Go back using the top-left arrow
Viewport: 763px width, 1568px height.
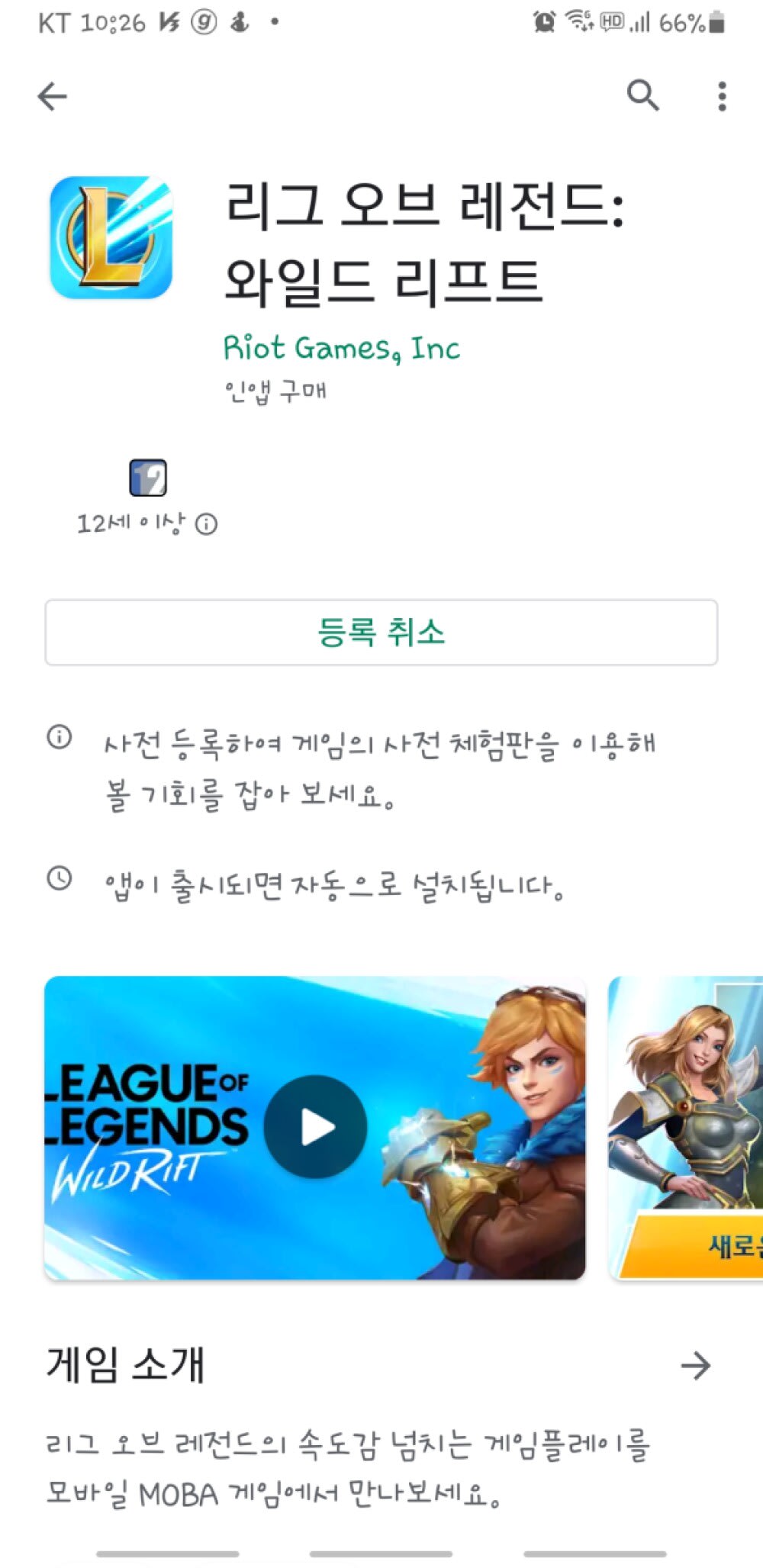(52, 96)
